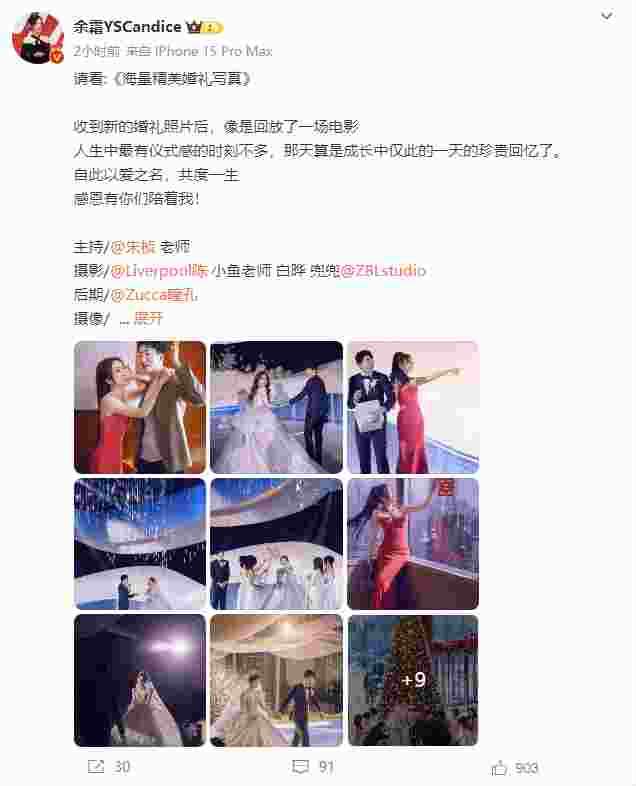
Task: Like the post with 903 likes
Action: [x=514, y=767]
